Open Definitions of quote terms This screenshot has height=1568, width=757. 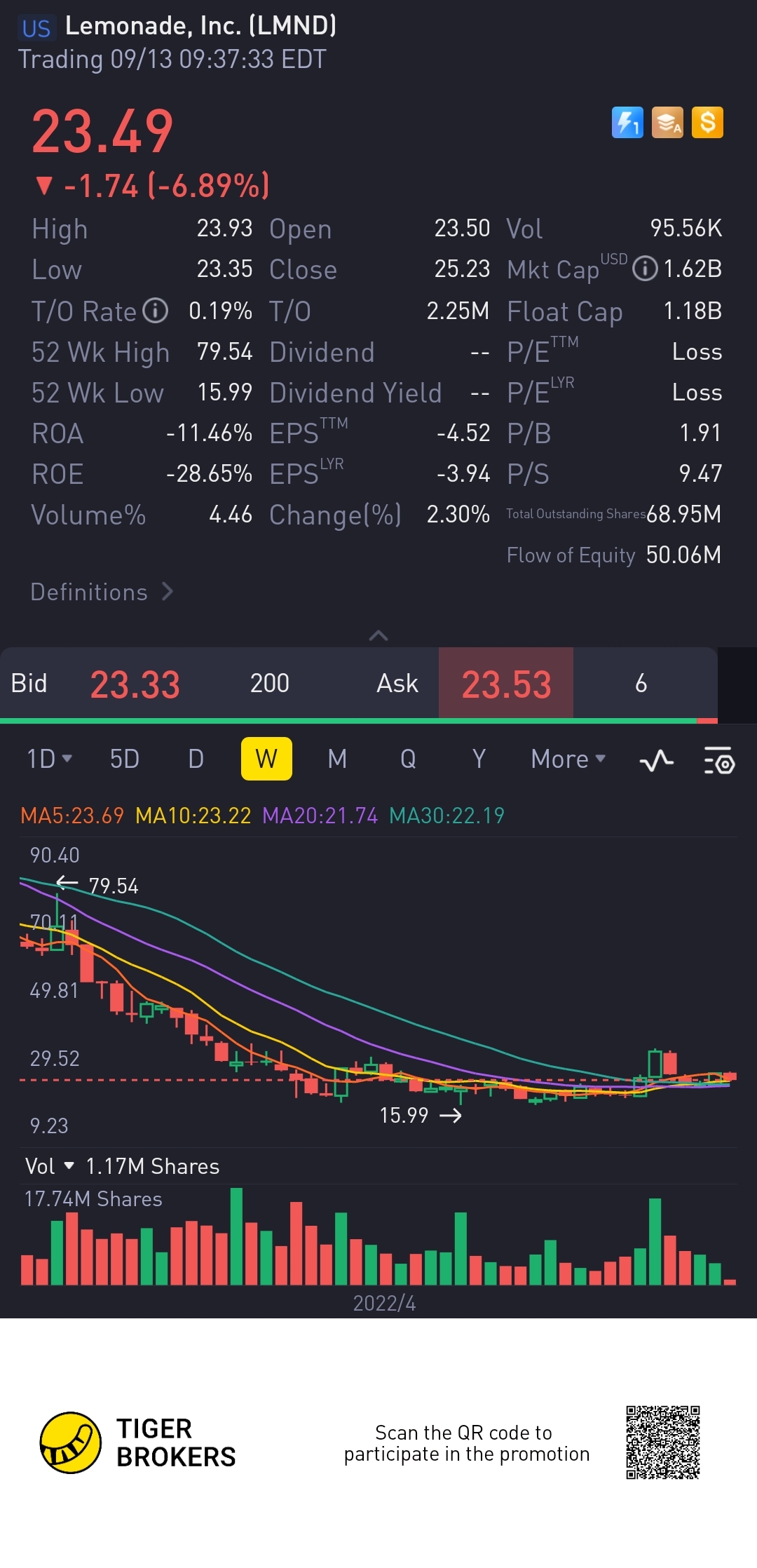[102, 592]
